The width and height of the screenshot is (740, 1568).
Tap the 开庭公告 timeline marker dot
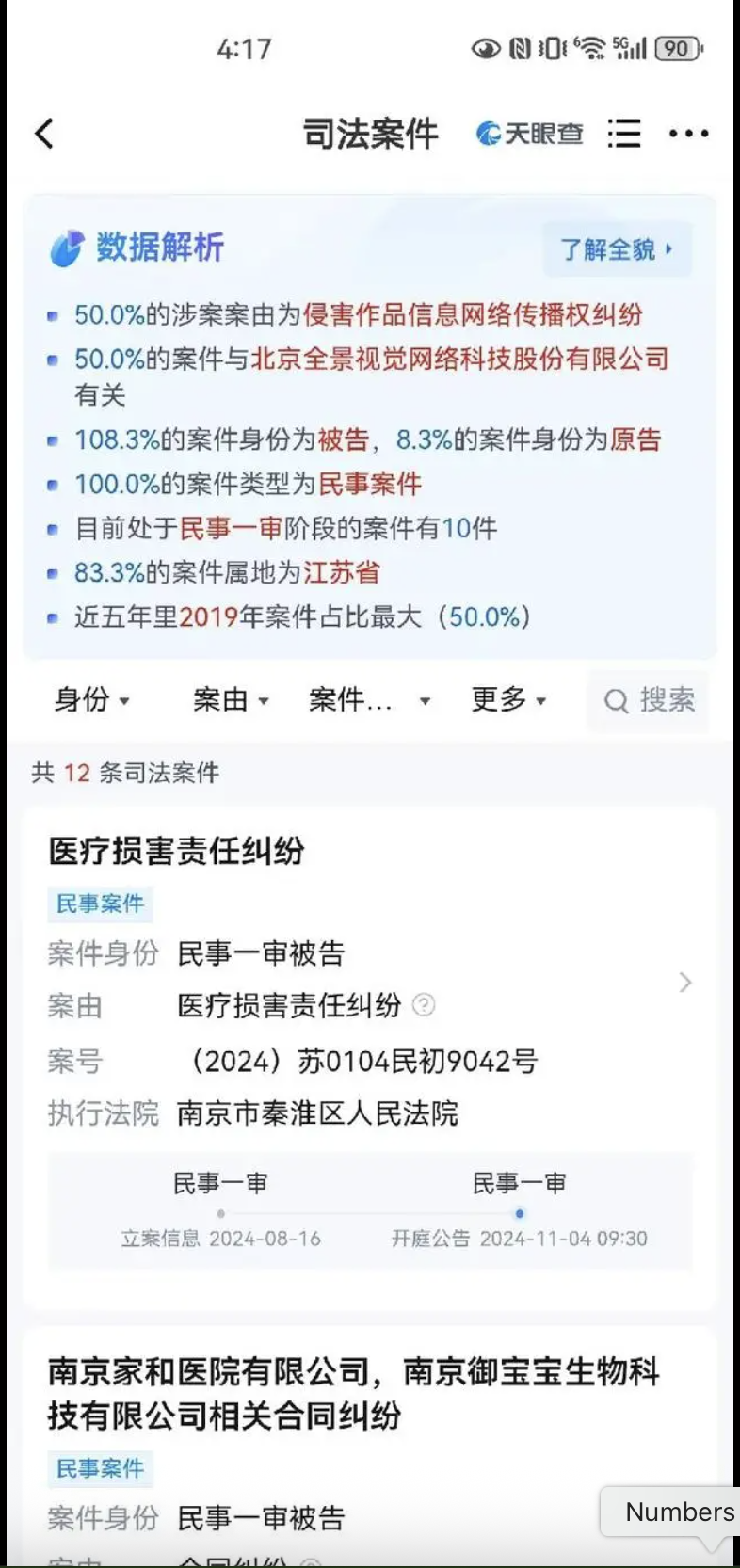coord(521,1214)
